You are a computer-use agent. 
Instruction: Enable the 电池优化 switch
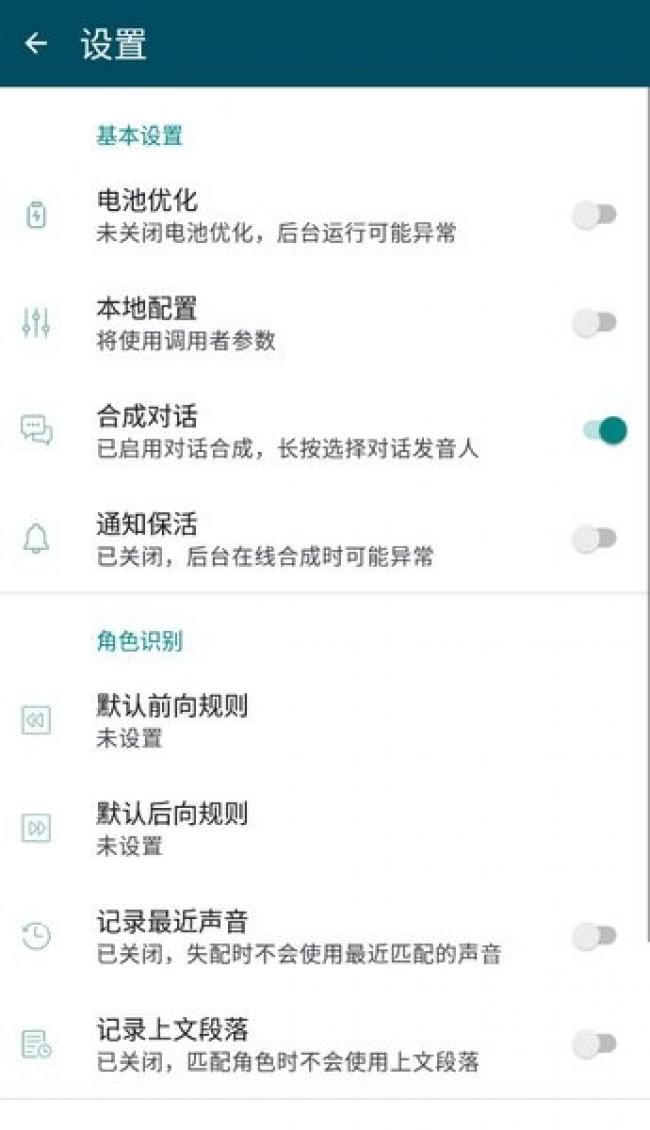(x=596, y=215)
